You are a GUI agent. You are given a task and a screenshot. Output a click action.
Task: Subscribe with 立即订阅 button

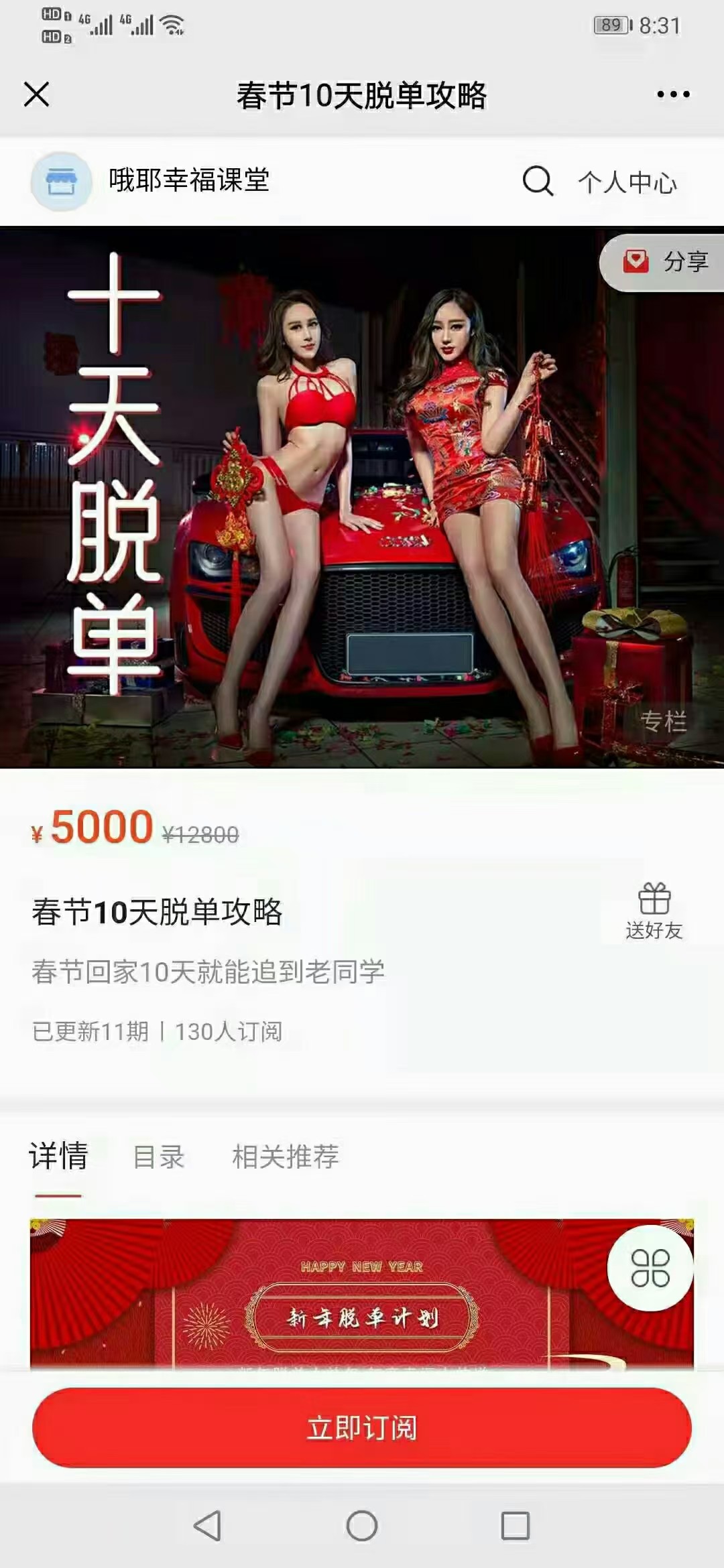(362, 1428)
